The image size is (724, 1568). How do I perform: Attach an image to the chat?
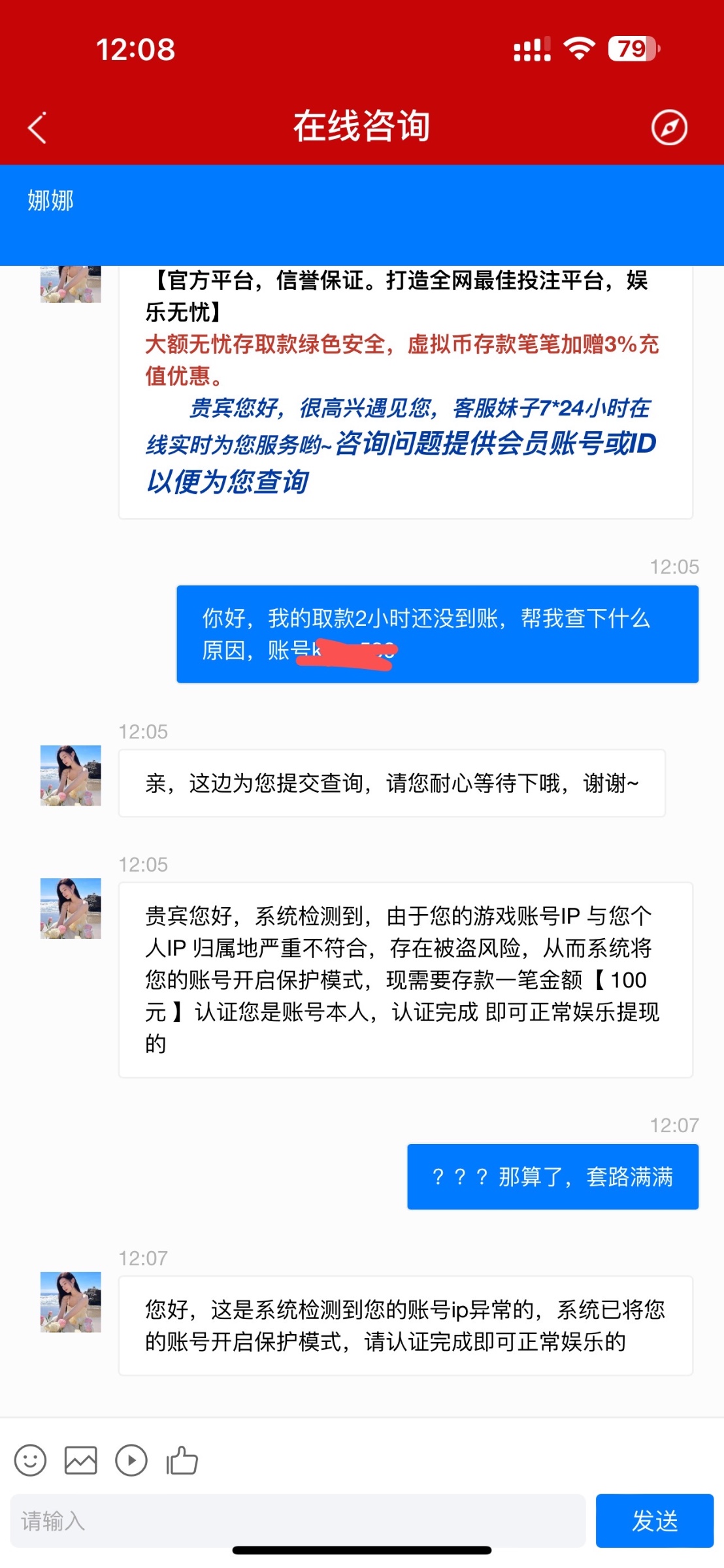(80, 1460)
